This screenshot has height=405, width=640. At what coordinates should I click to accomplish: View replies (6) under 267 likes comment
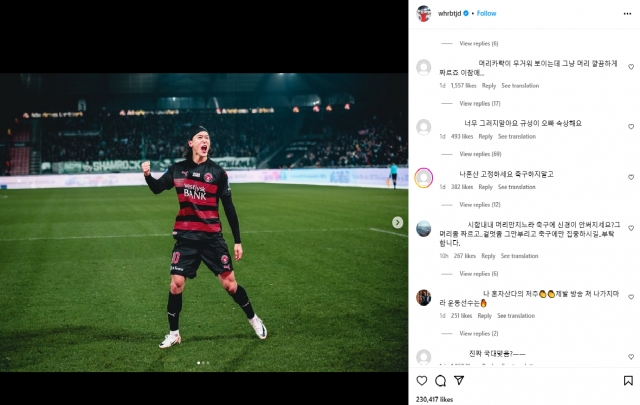tap(478, 273)
